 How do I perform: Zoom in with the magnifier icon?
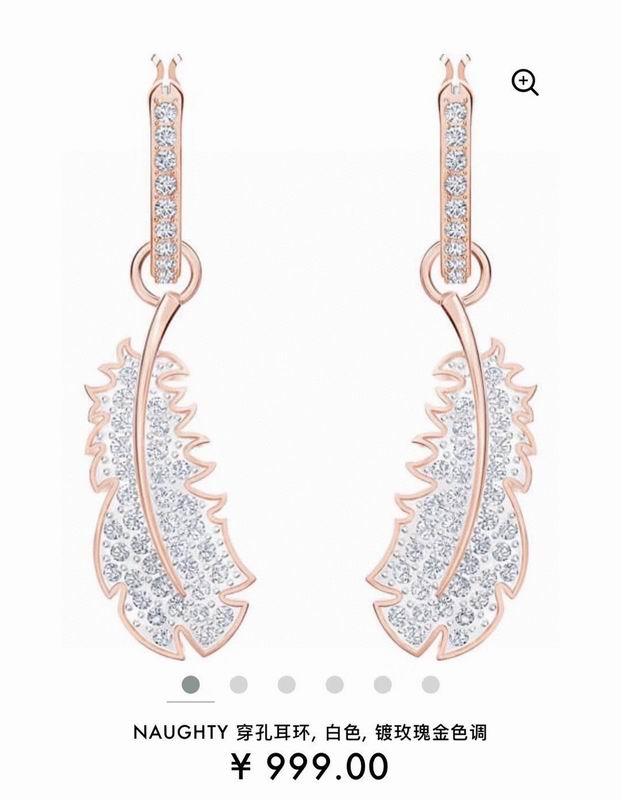point(525,83)
